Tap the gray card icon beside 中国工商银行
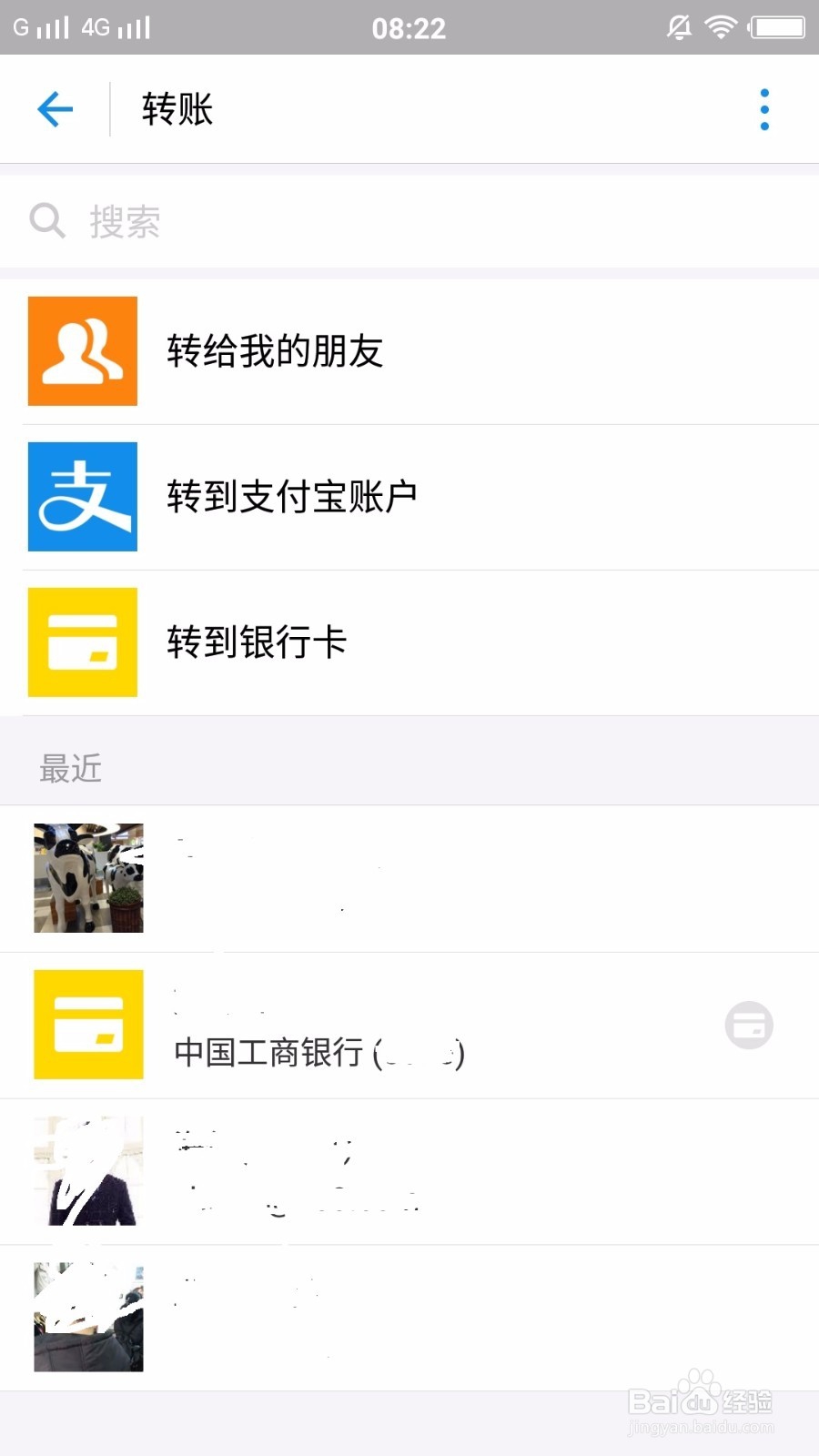Viewport: 819px width, 1456px height. 749,1026
